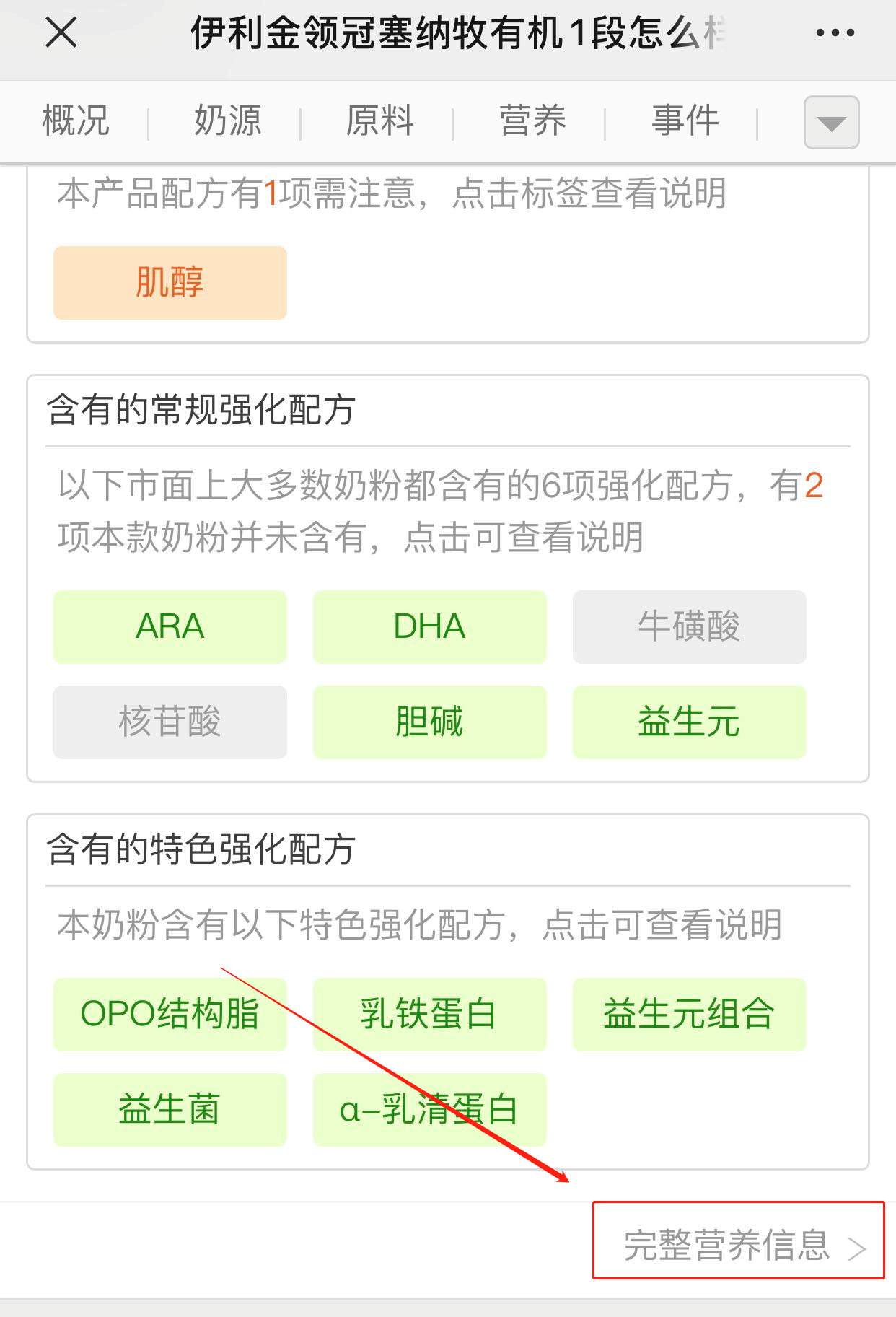View the 胆碱 explanation
Viewport: 896px width, 1317px height.
(x=429, y=722)
